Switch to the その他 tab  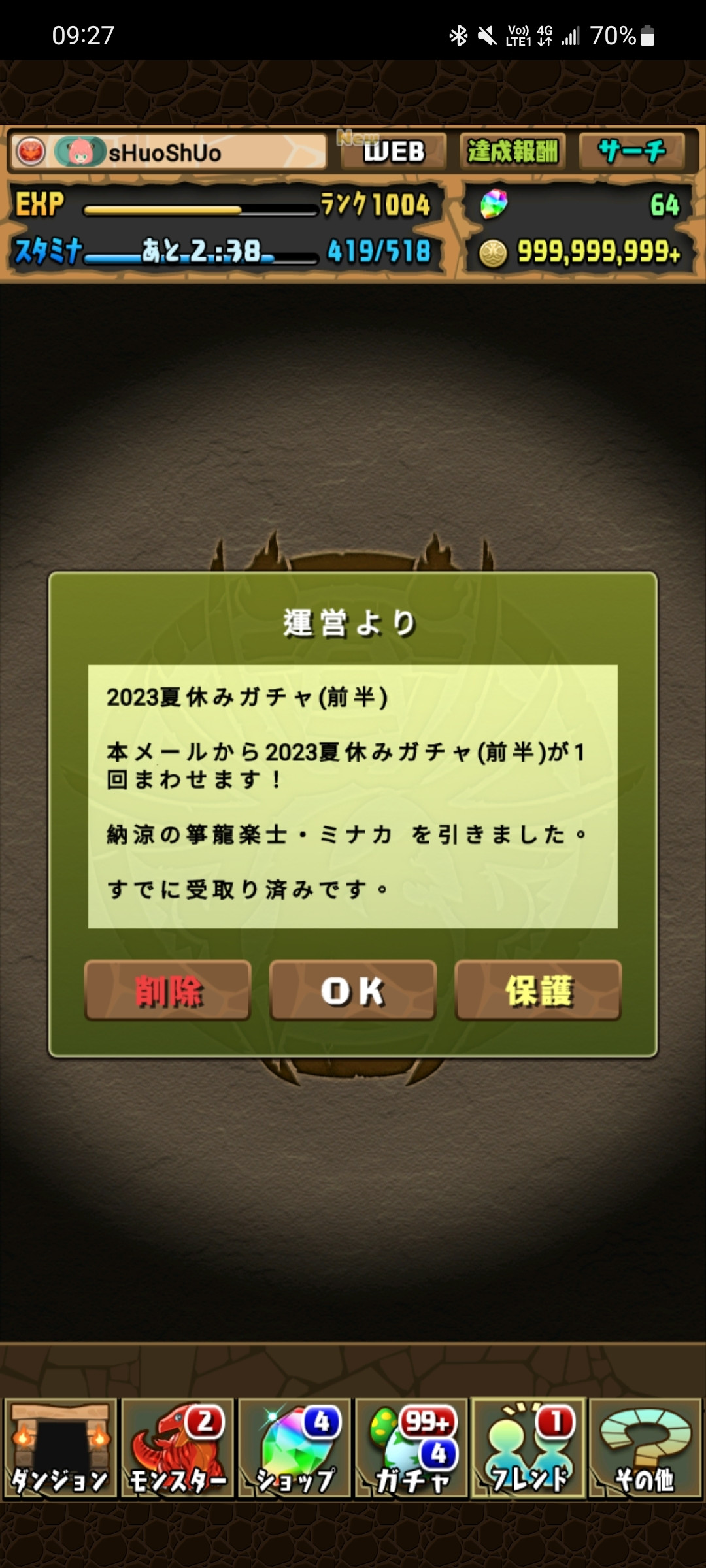[645, 1448]
